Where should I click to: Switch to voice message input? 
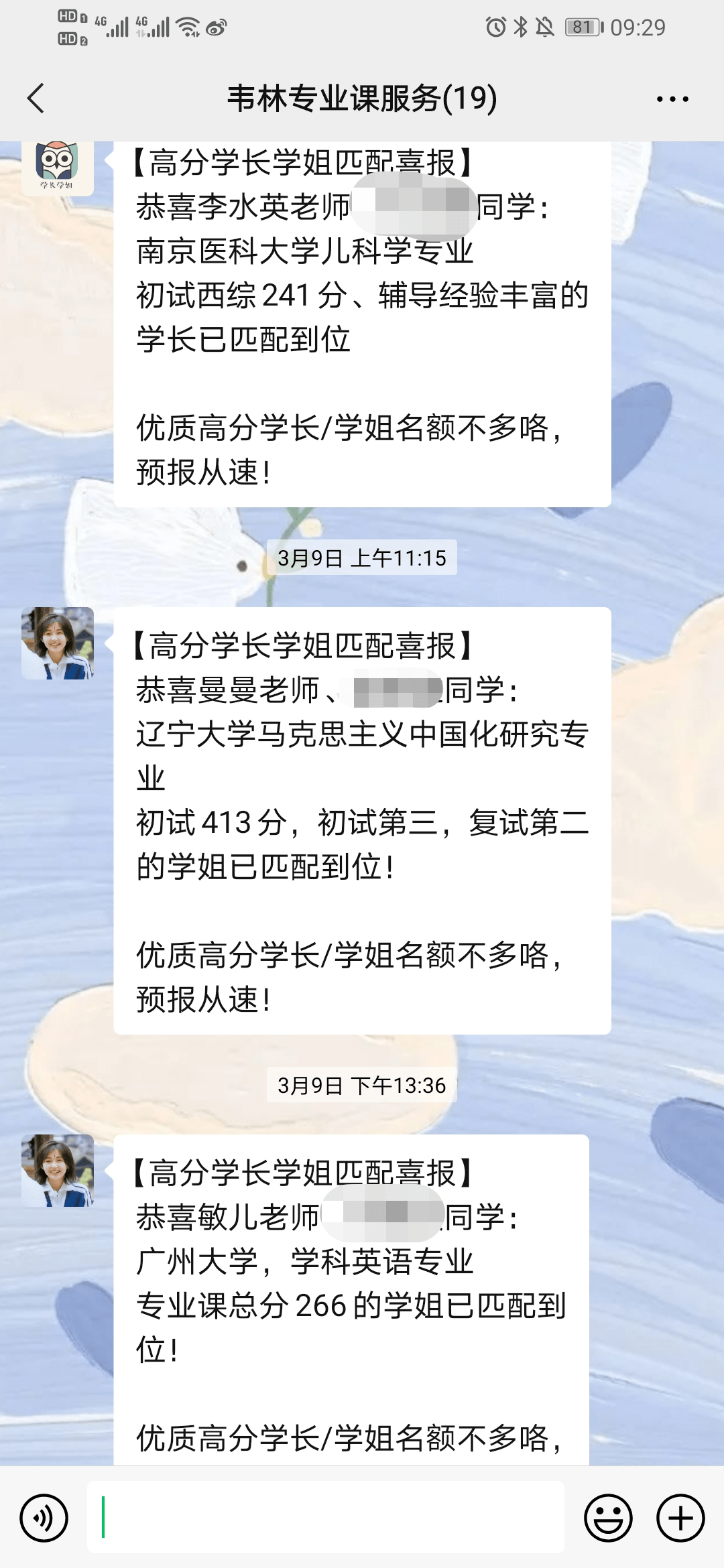tap(44, 1517)
